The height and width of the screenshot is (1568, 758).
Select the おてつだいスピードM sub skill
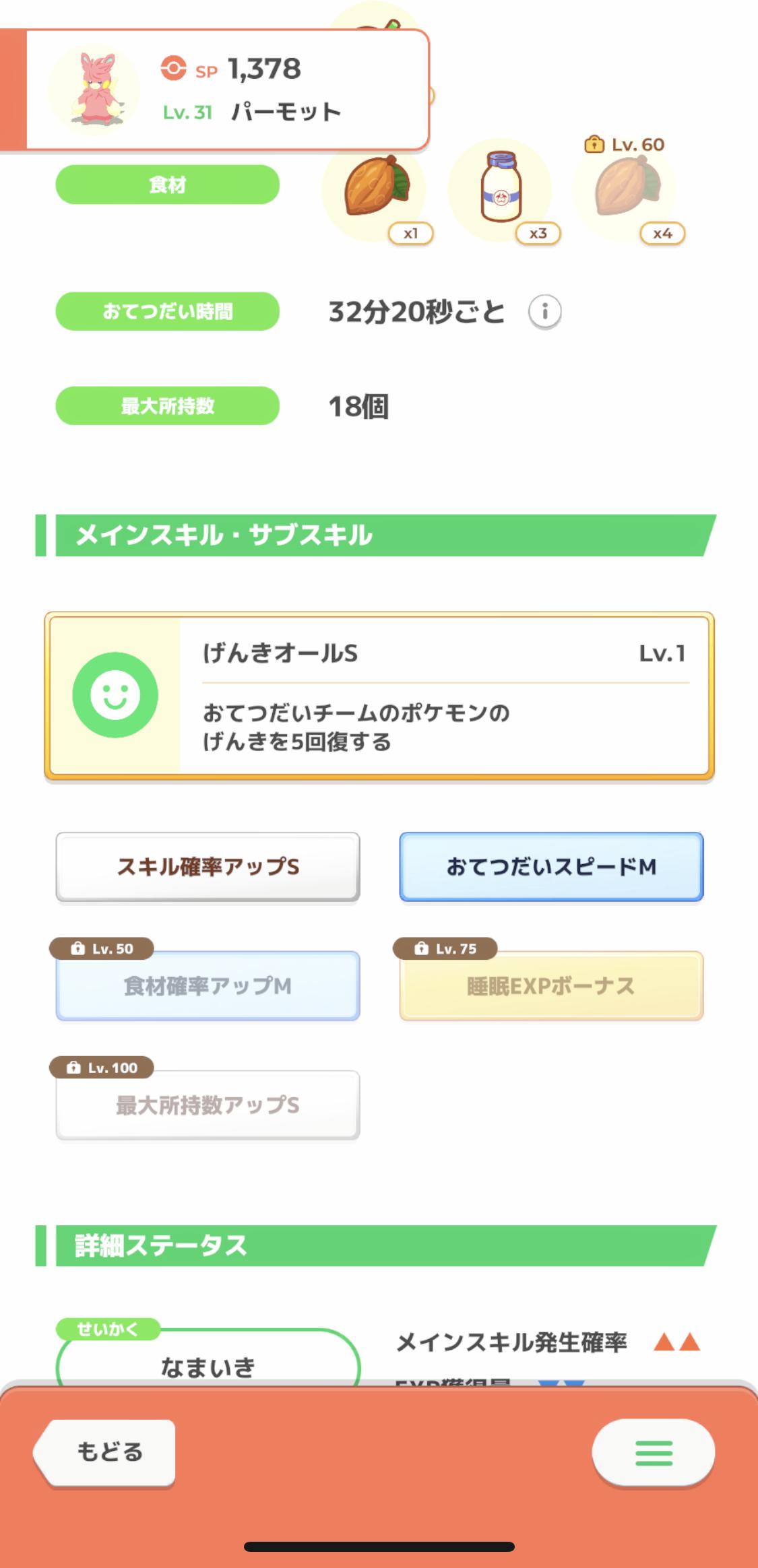tap(551, 867)
